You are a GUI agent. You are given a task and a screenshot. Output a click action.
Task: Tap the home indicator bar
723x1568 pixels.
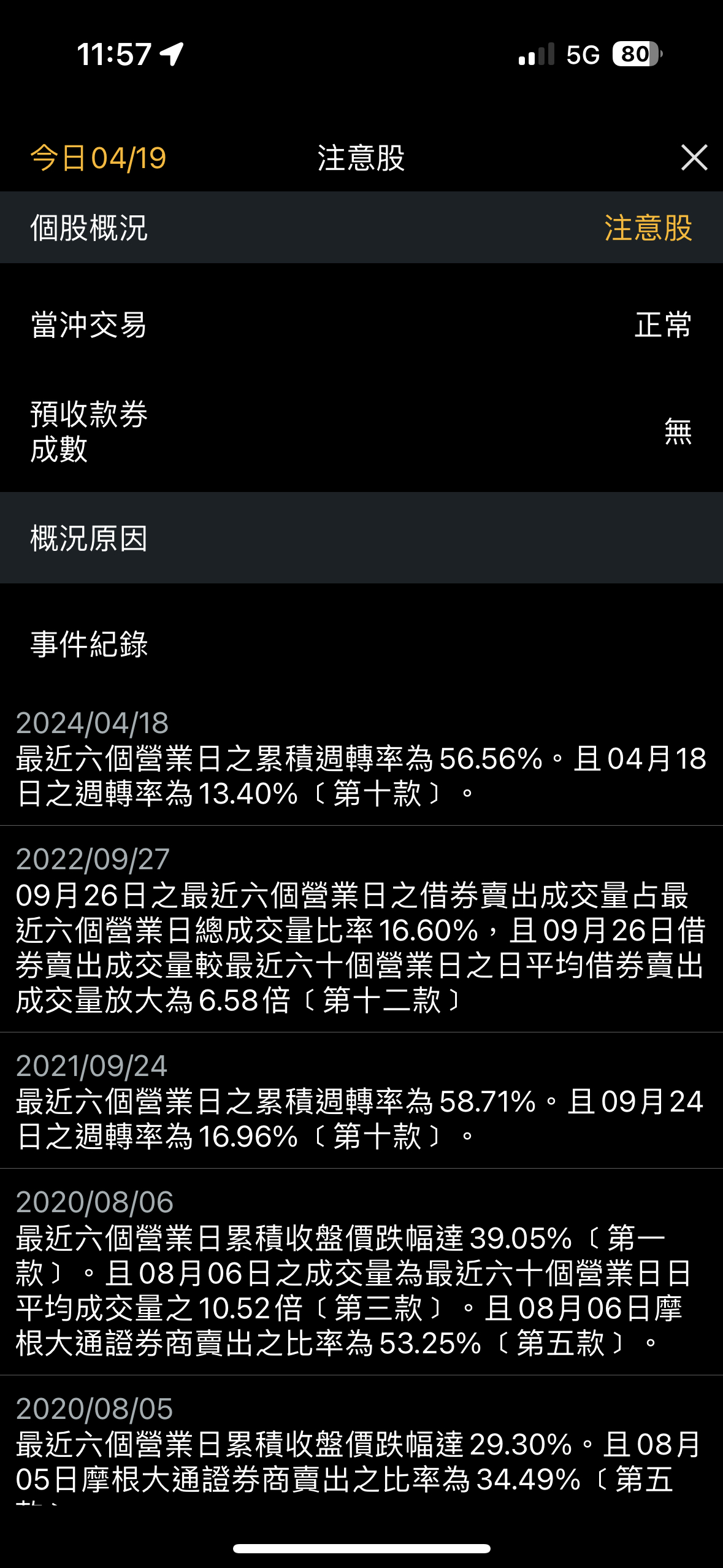pyautogui.click(x=361, y=1546)
